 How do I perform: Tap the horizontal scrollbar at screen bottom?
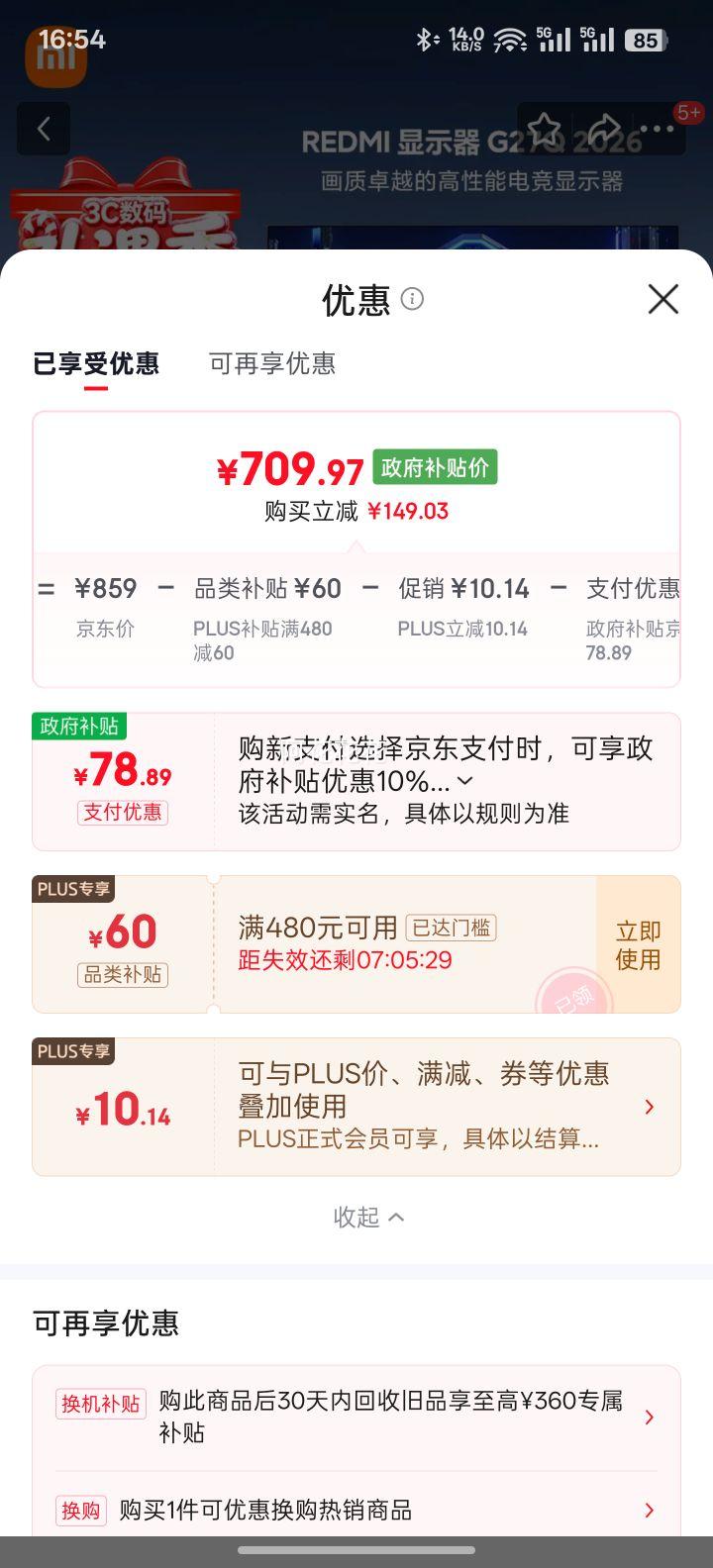pos(356,1552)
